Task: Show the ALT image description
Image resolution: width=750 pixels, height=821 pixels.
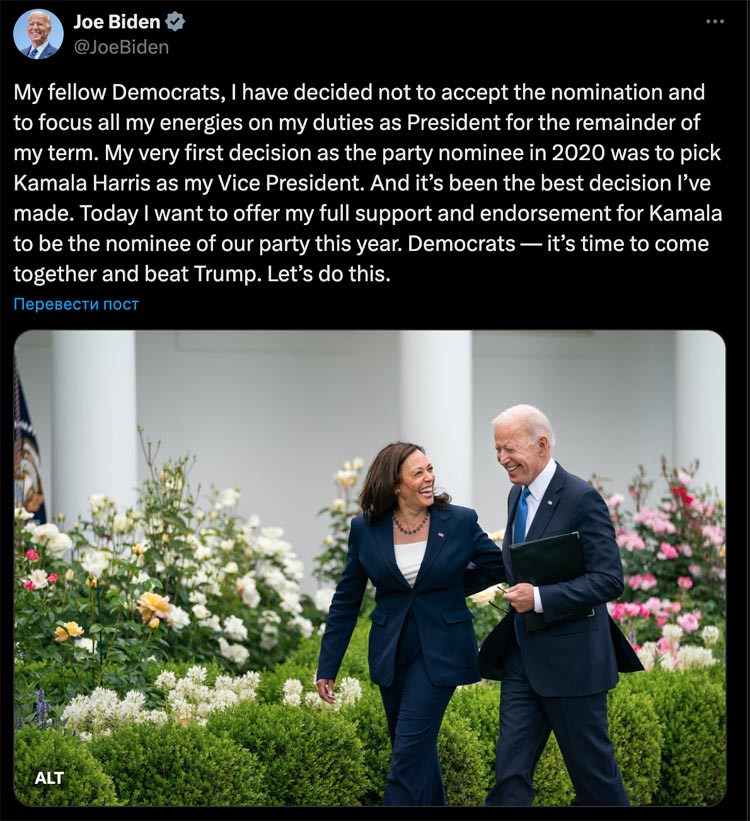Action: (49, 778)
